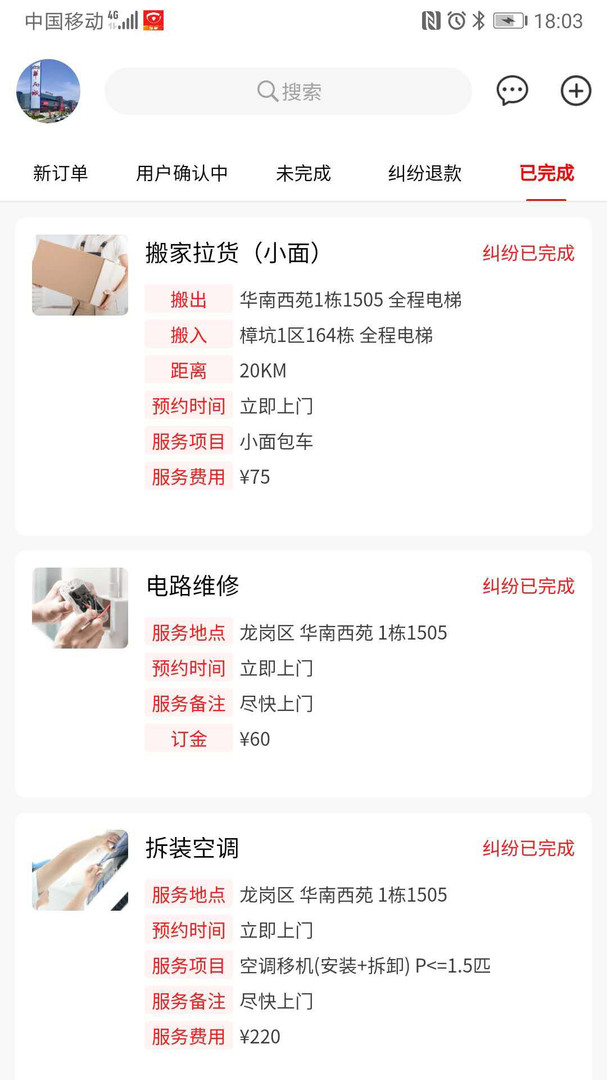Screen dimensions: 607x1080
Task: Tap the plus add icon
Action: pos(576,91)
